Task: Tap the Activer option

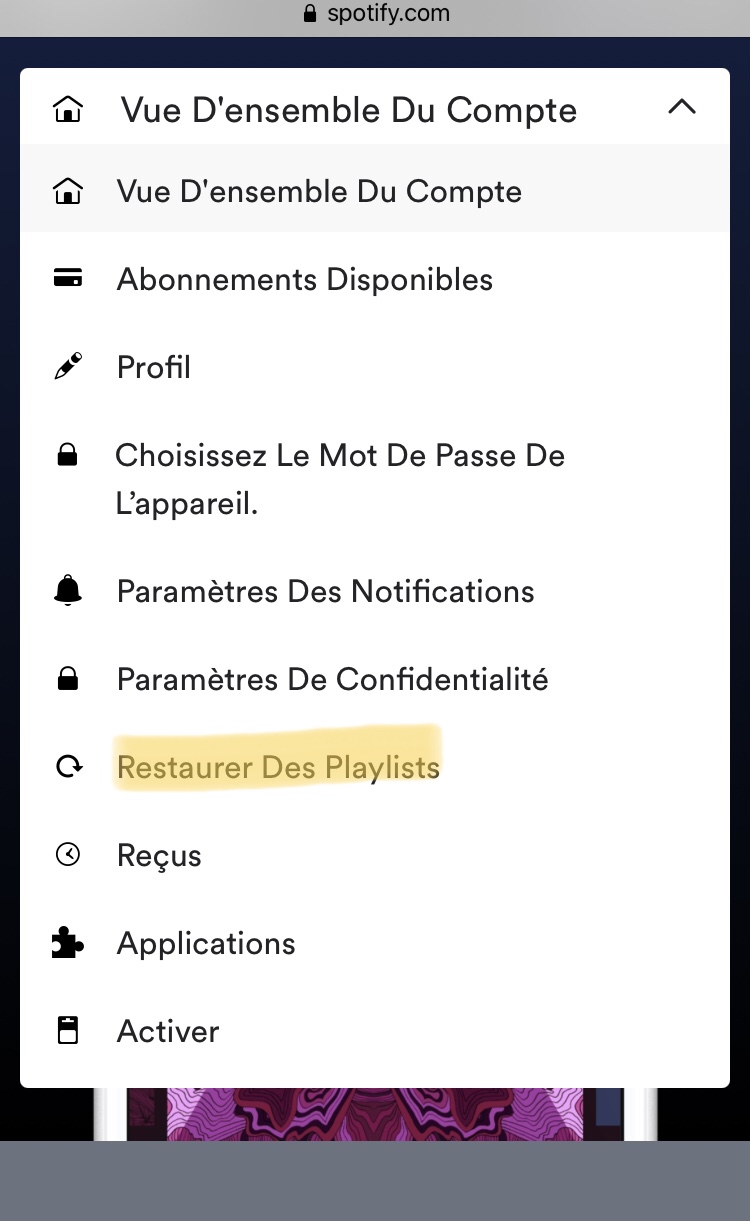Action: tap(168, 1032)
